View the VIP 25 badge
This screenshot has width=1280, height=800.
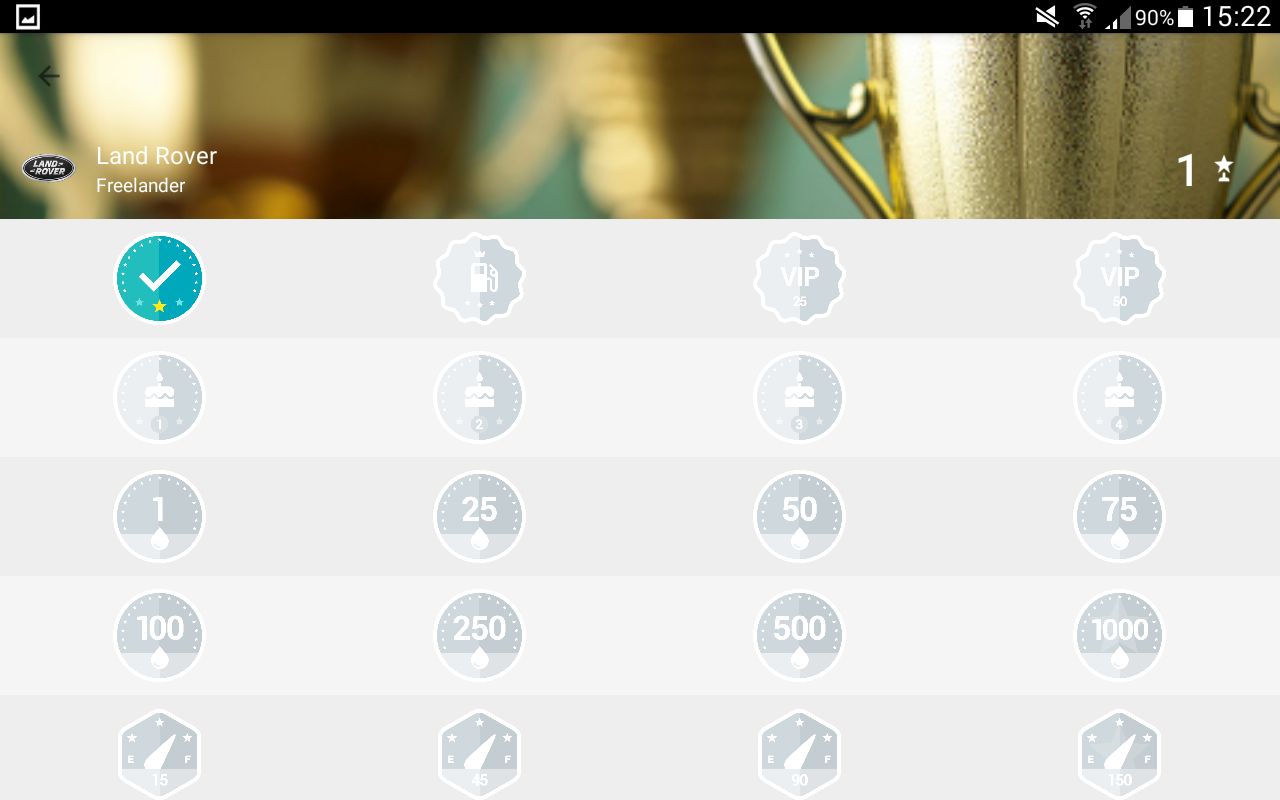click(799, 279)
